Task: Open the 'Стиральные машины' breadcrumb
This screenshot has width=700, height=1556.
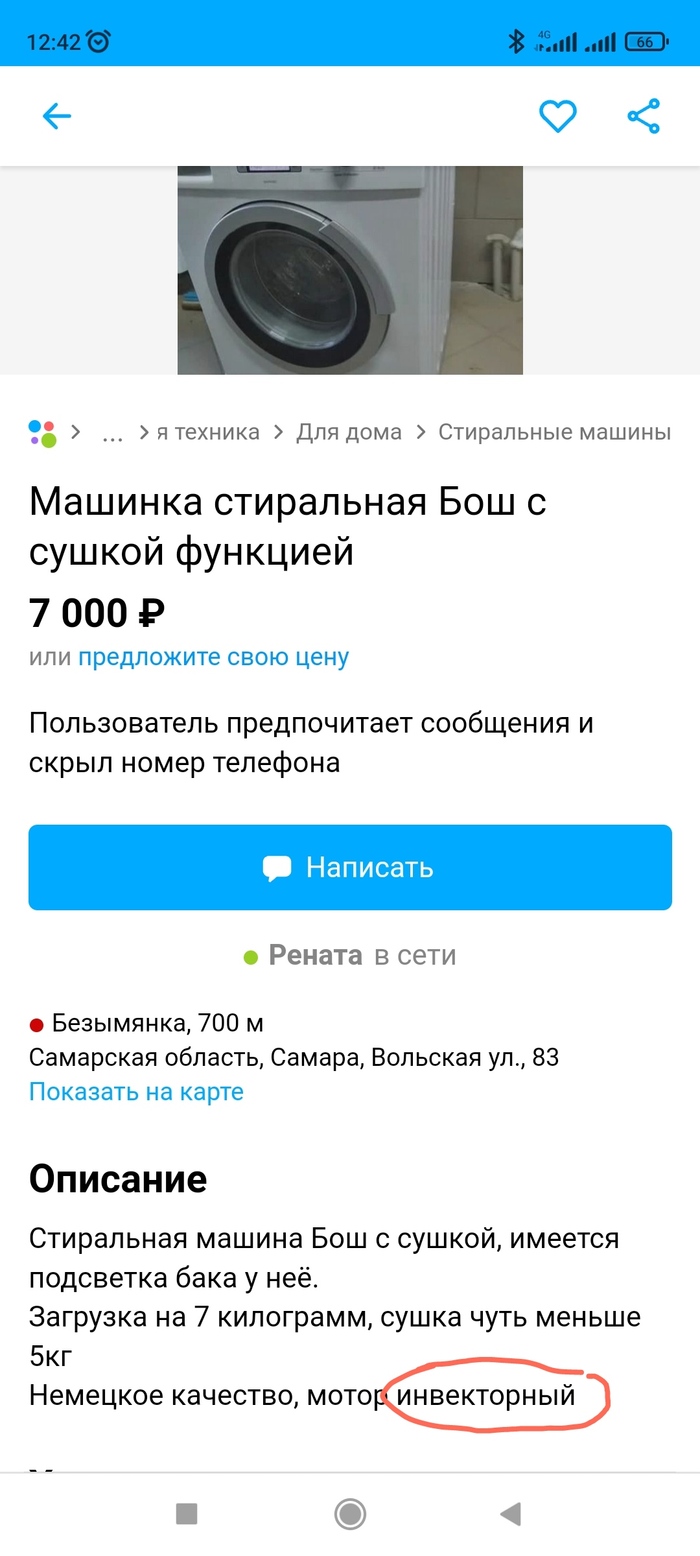Action: [x=554, y=433]
